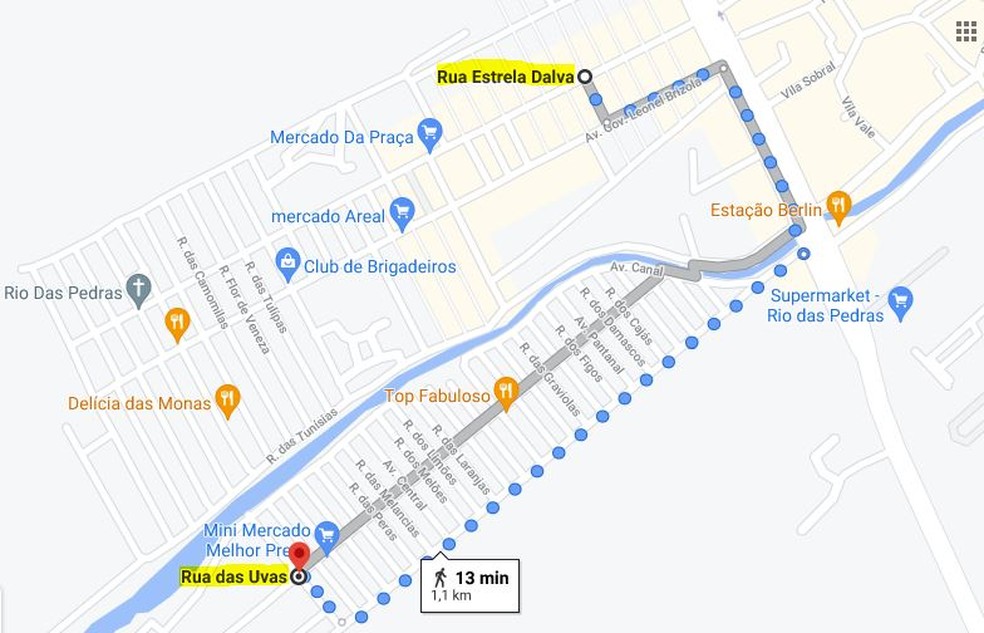This screenshot has width=984, height=633.
Task: Tap the Delícia das Monas marker
Action: click(x=228, y=401)
